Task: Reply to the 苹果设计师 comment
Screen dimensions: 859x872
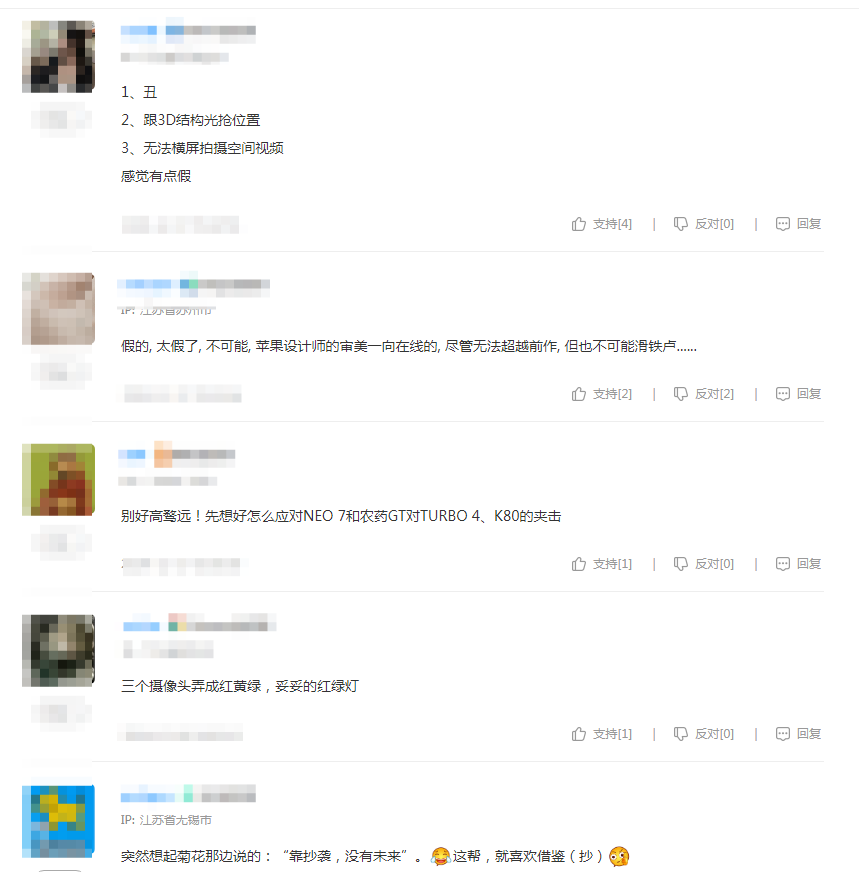Action: (x=798, y=394)
